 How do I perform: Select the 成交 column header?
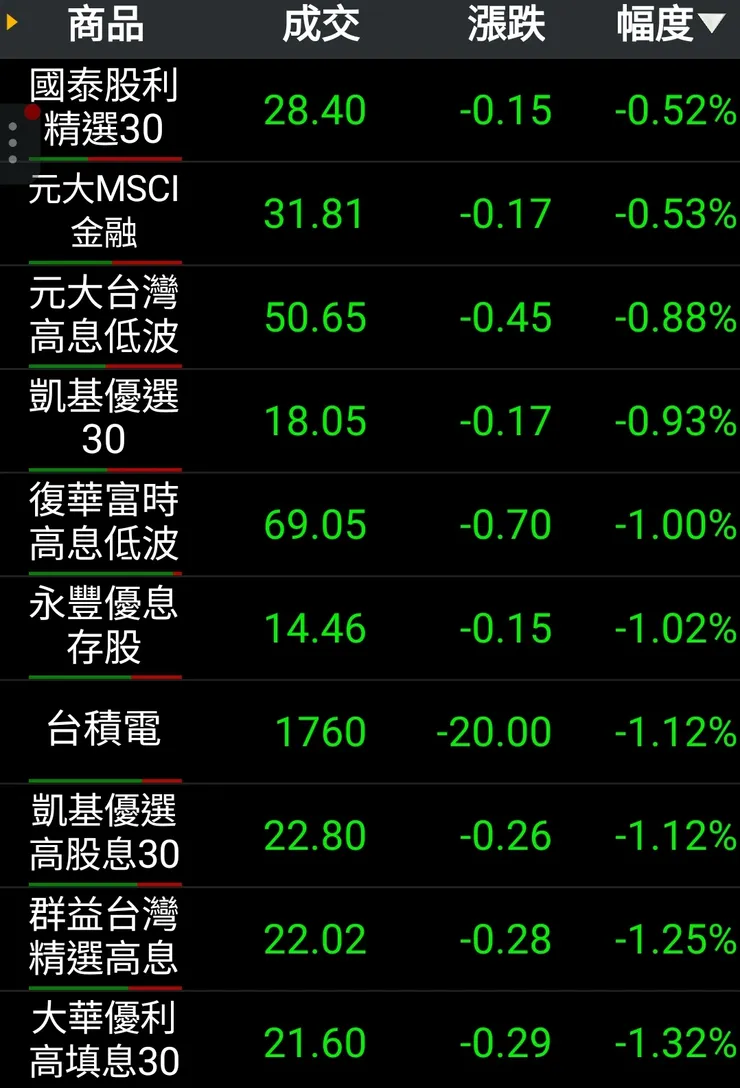322,26
